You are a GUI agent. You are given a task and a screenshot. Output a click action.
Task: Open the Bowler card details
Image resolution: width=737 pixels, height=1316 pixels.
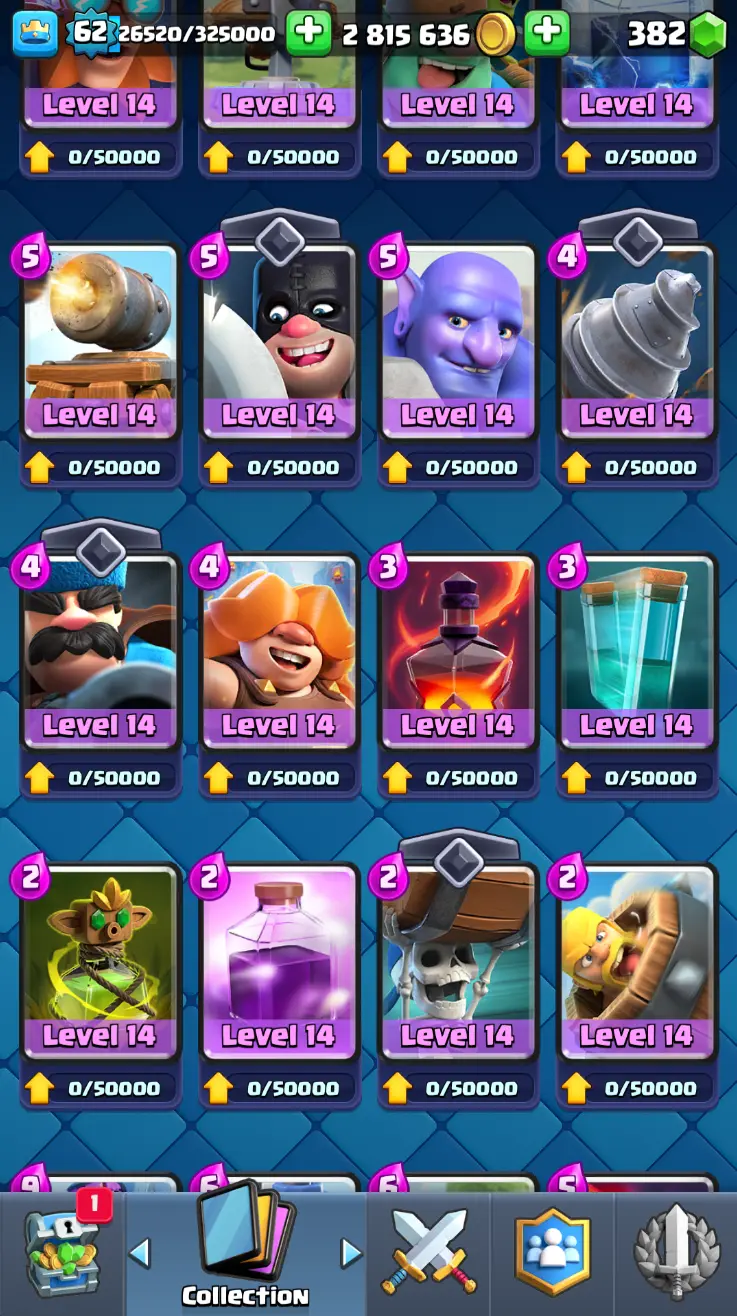pyautogui.click(x=457, y=340)
